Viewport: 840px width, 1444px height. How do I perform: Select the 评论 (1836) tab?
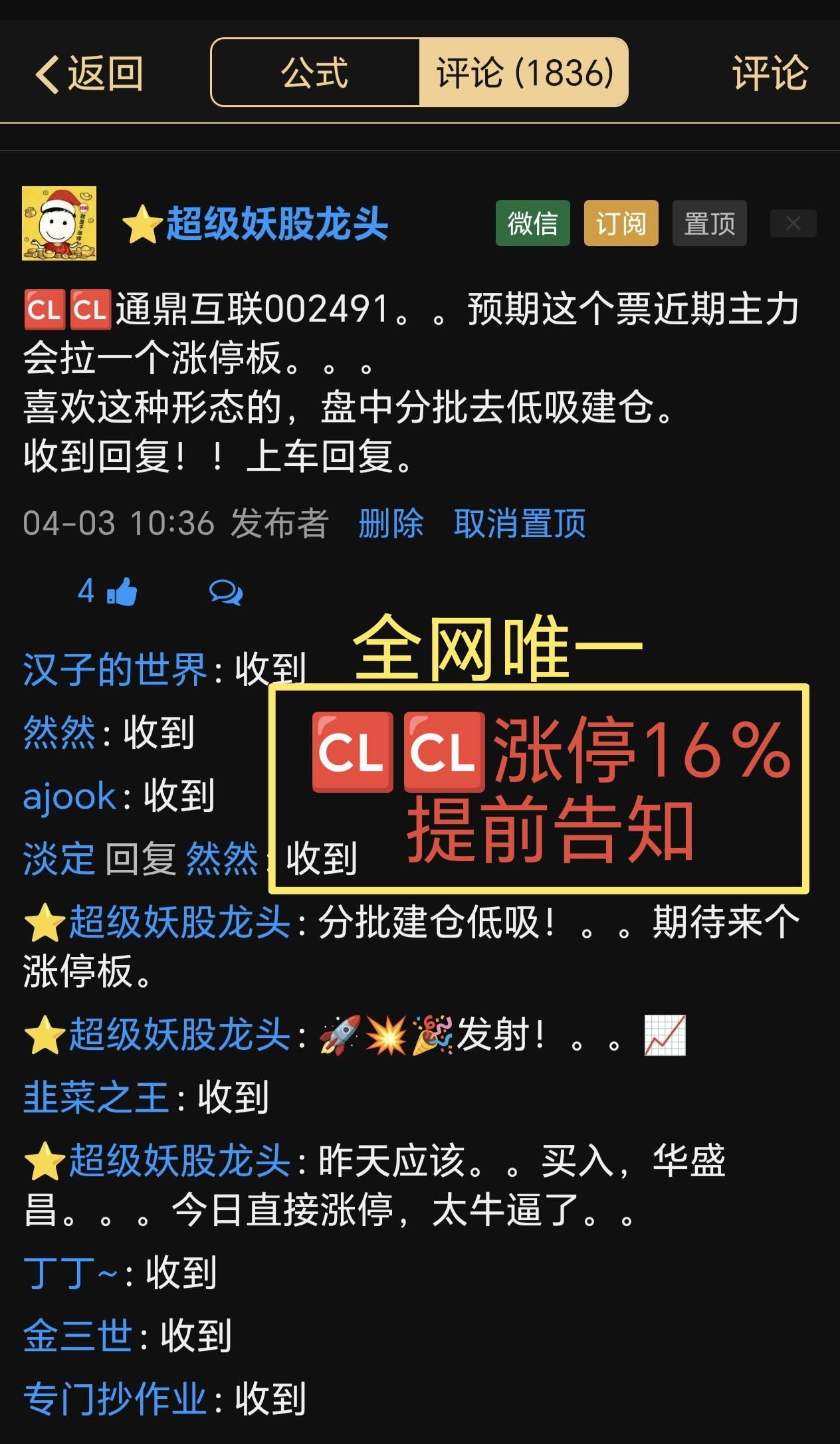524,73
